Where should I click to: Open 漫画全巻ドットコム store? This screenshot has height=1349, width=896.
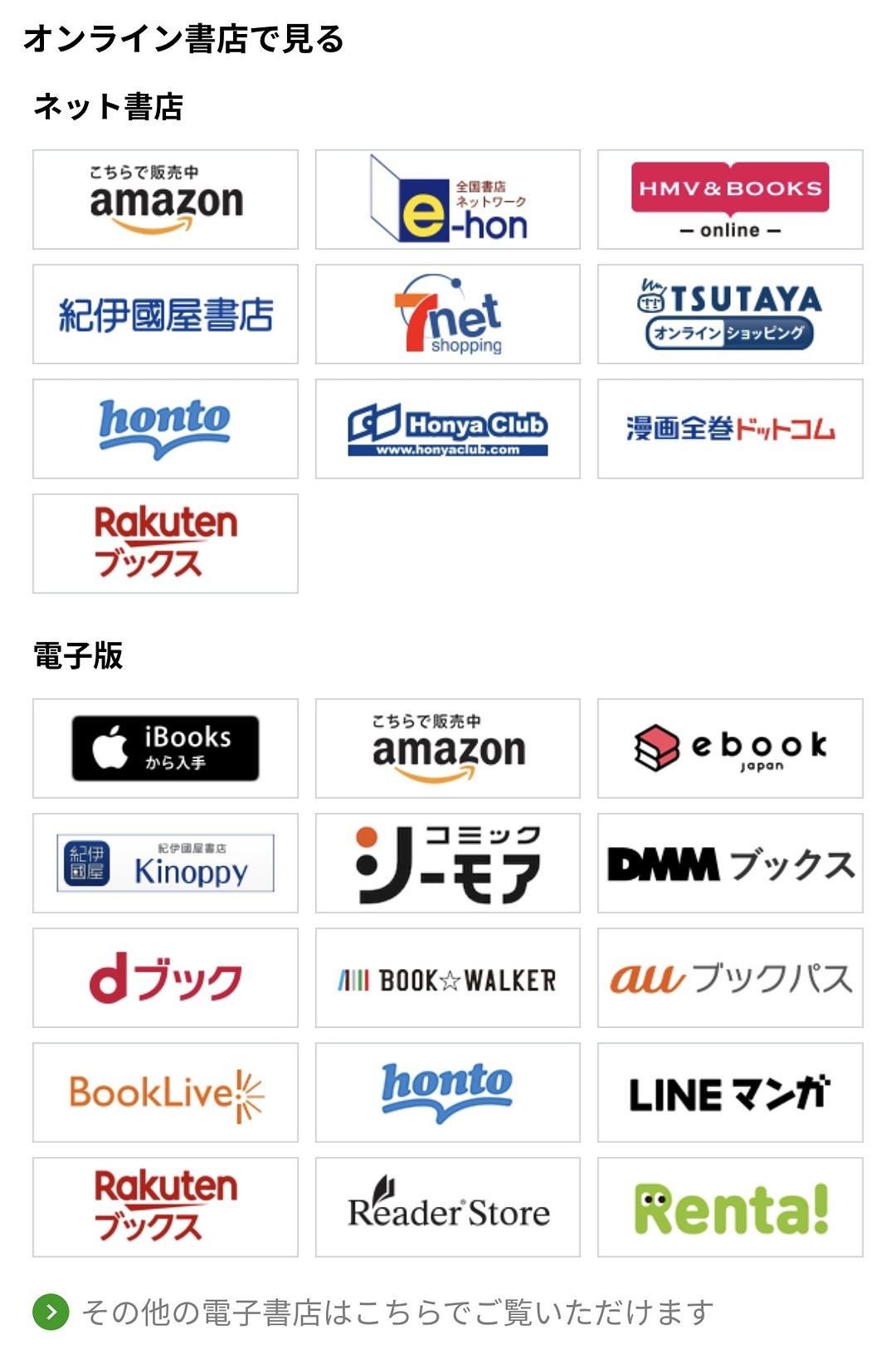click(x=729, y=429)
